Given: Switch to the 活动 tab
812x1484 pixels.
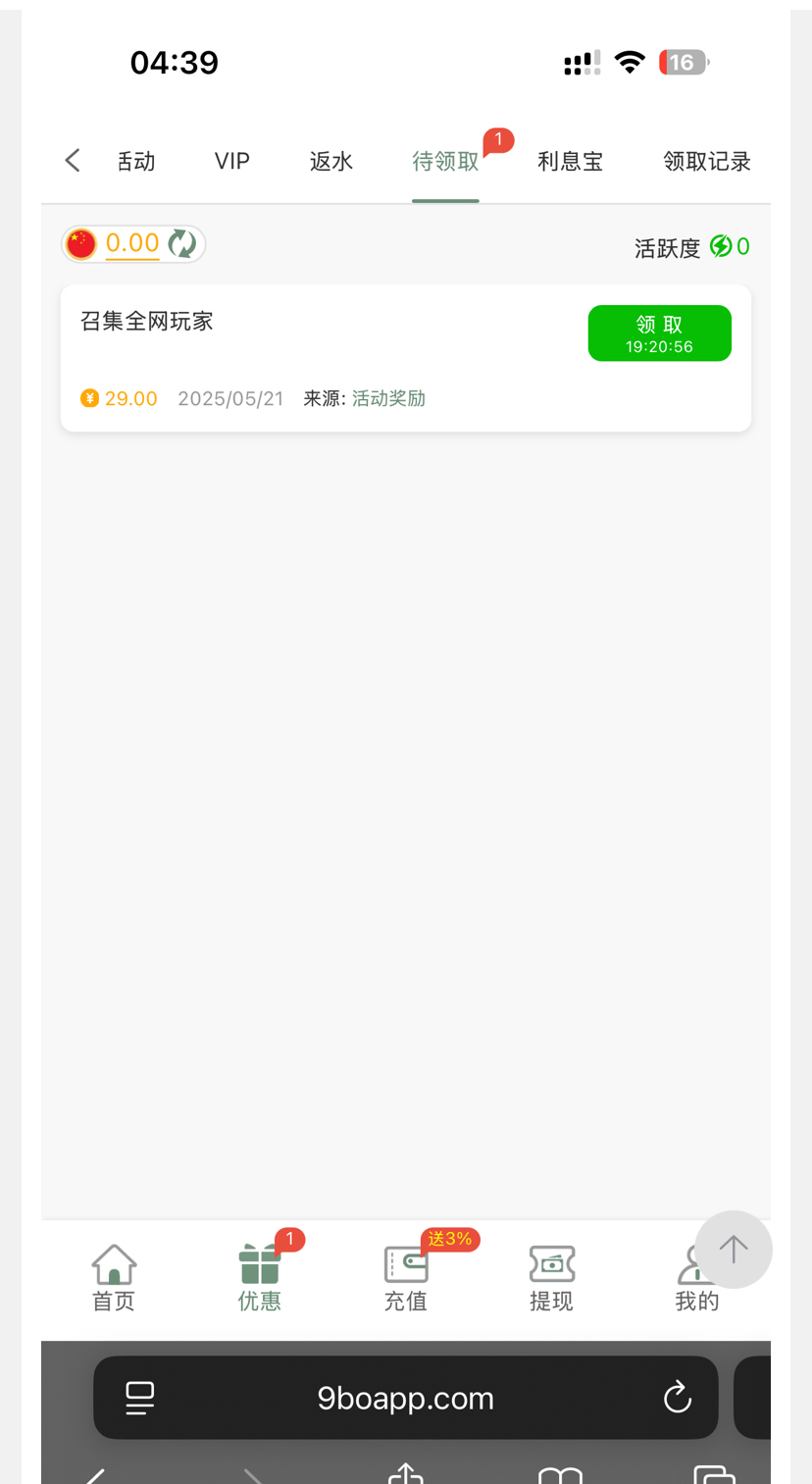Looking at the screenshot, I should tap(136, 162).
